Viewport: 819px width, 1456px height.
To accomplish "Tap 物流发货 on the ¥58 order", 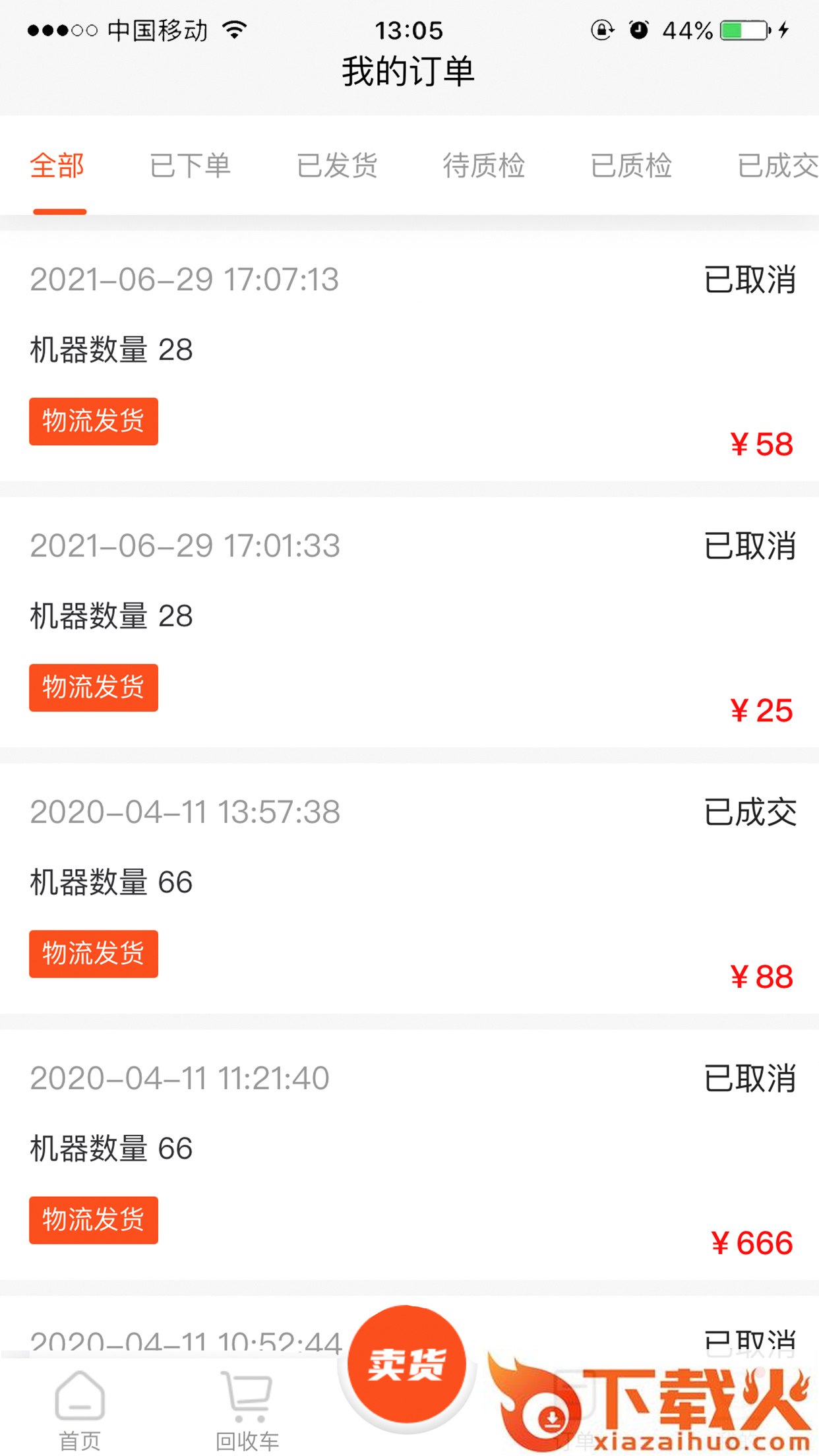I will point(94,421).
